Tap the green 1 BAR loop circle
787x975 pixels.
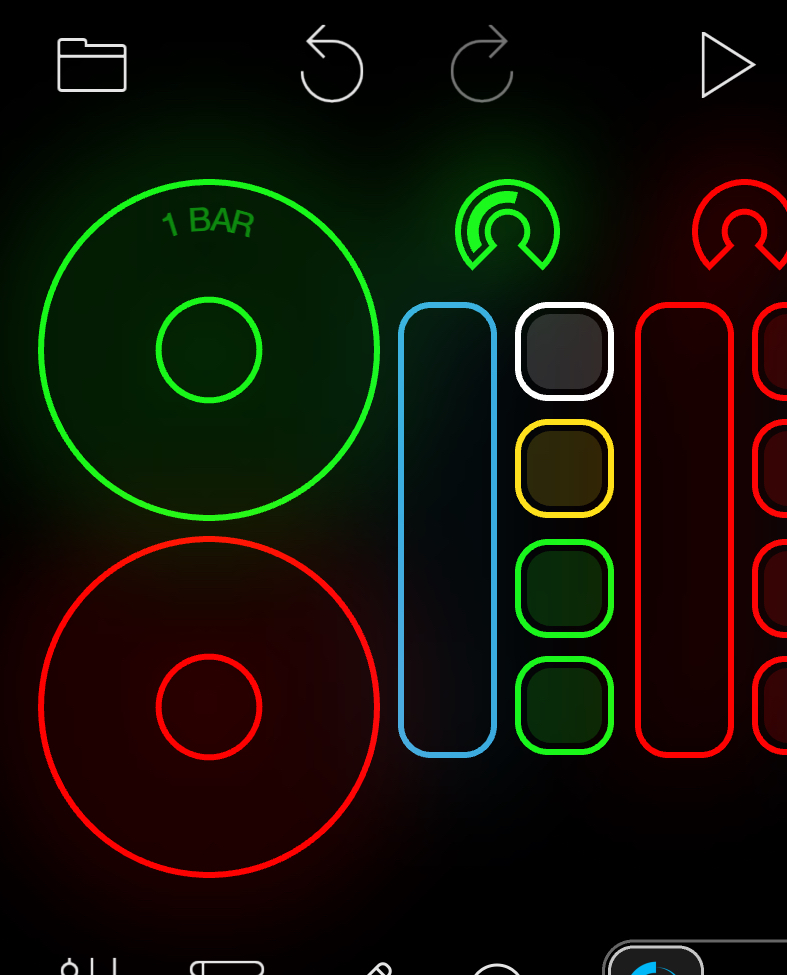(209, 350)
